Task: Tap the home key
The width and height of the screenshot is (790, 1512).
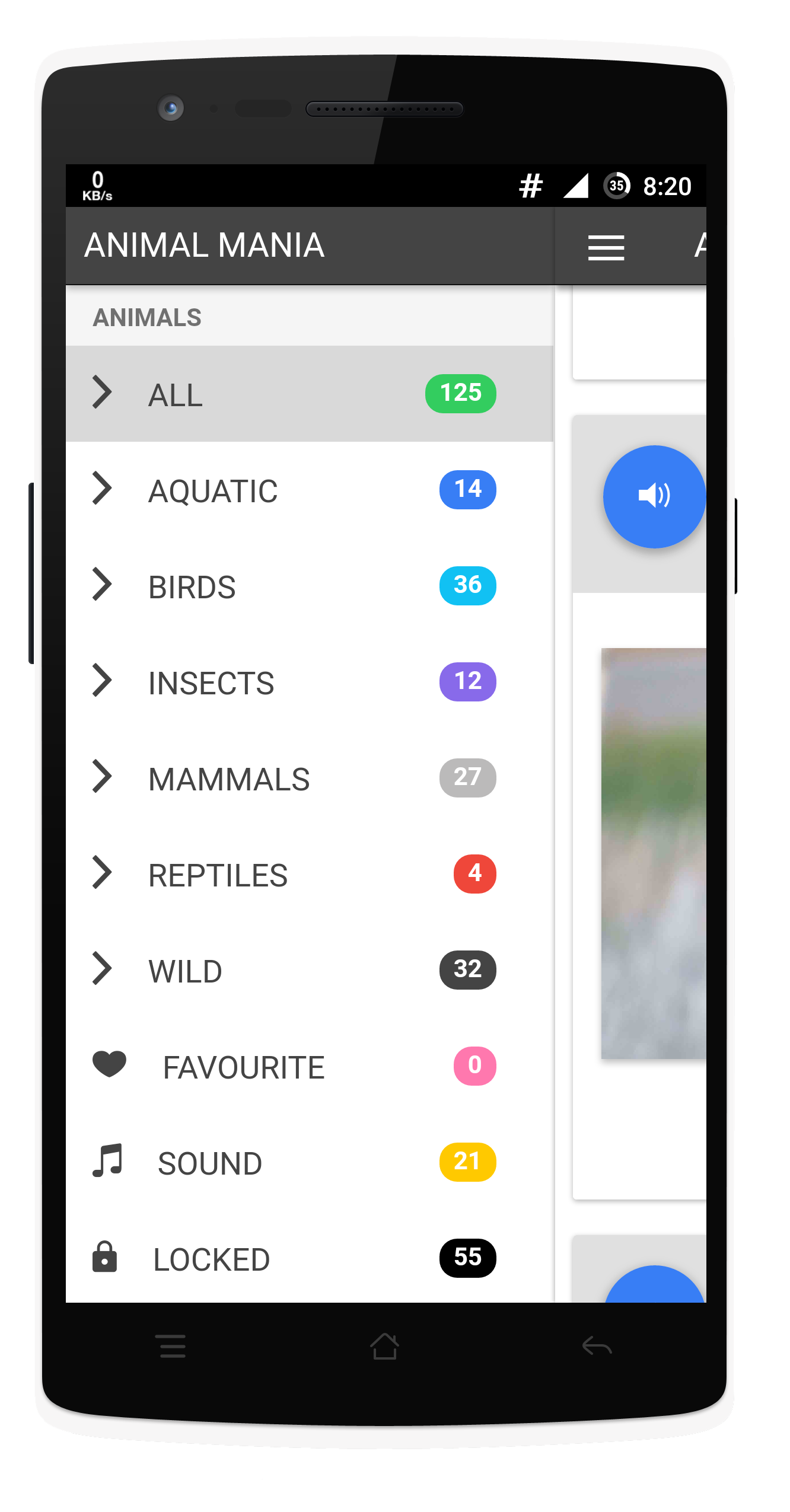Action: point(384,1345)
